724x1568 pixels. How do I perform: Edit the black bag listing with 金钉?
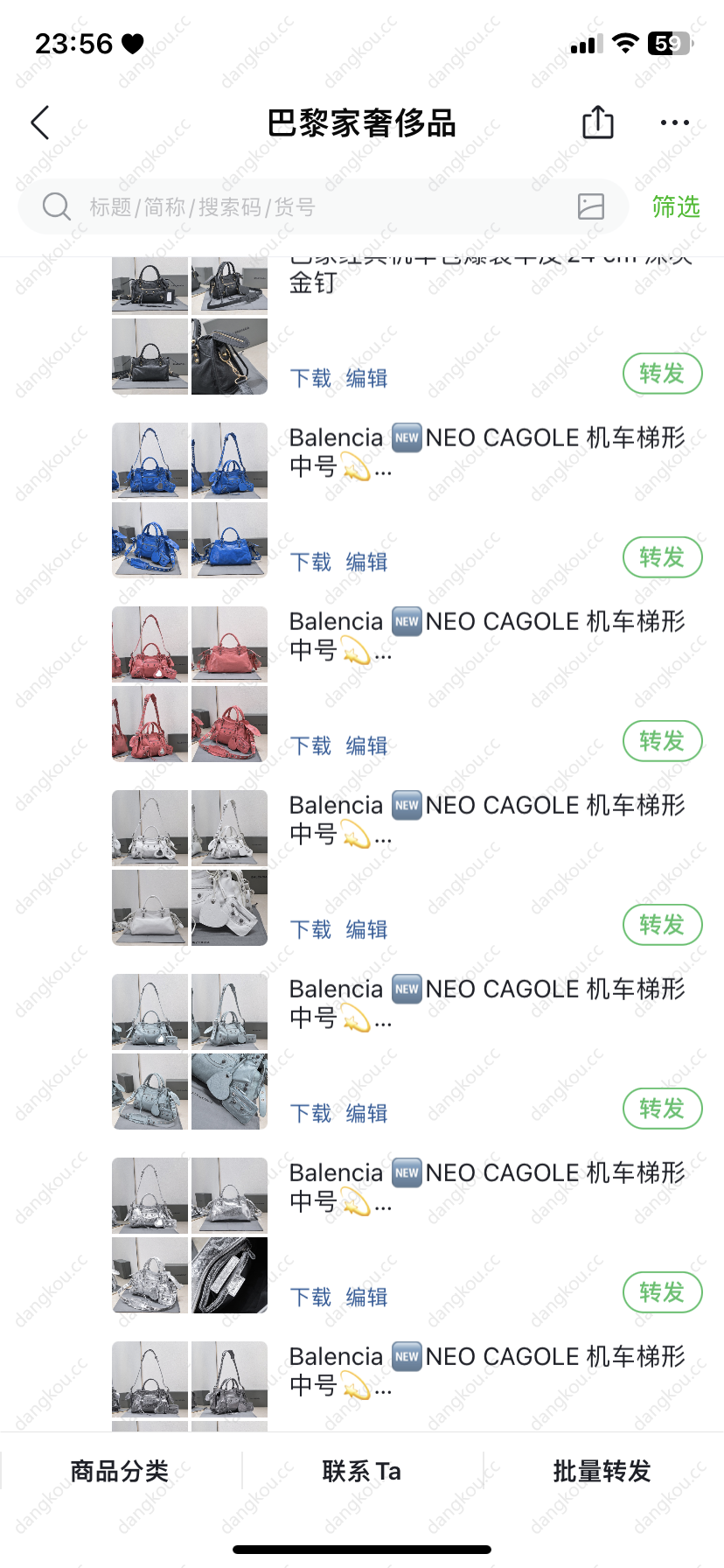coord(366,378)
